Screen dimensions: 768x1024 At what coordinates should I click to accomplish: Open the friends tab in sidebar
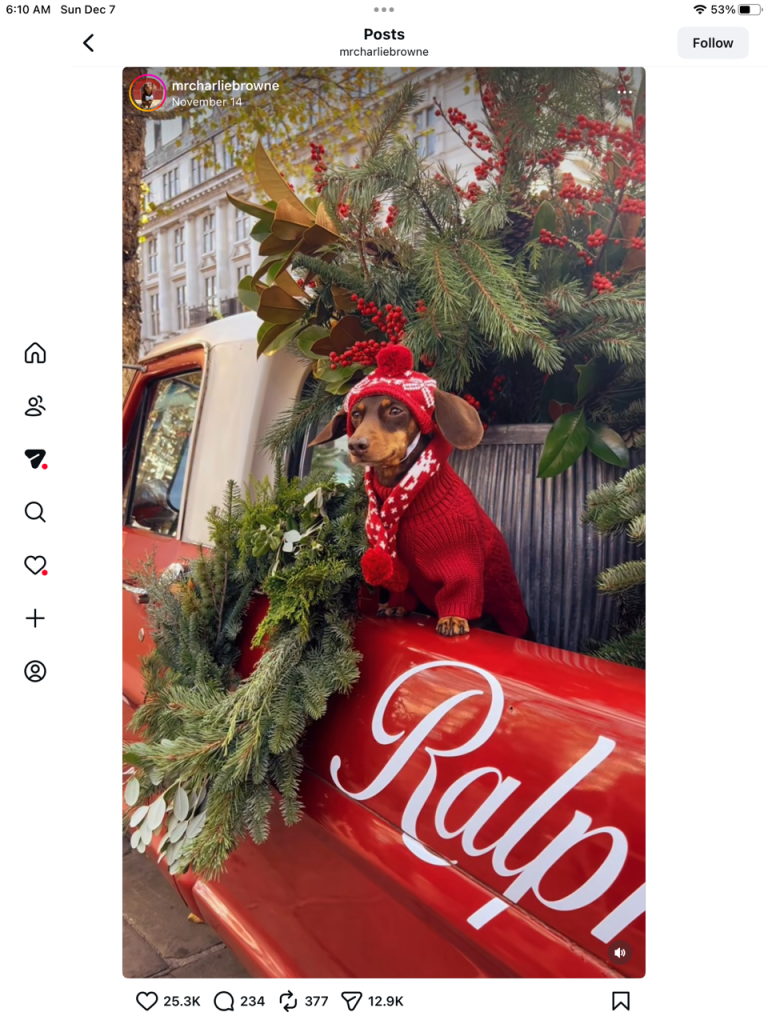pos(35,406)
